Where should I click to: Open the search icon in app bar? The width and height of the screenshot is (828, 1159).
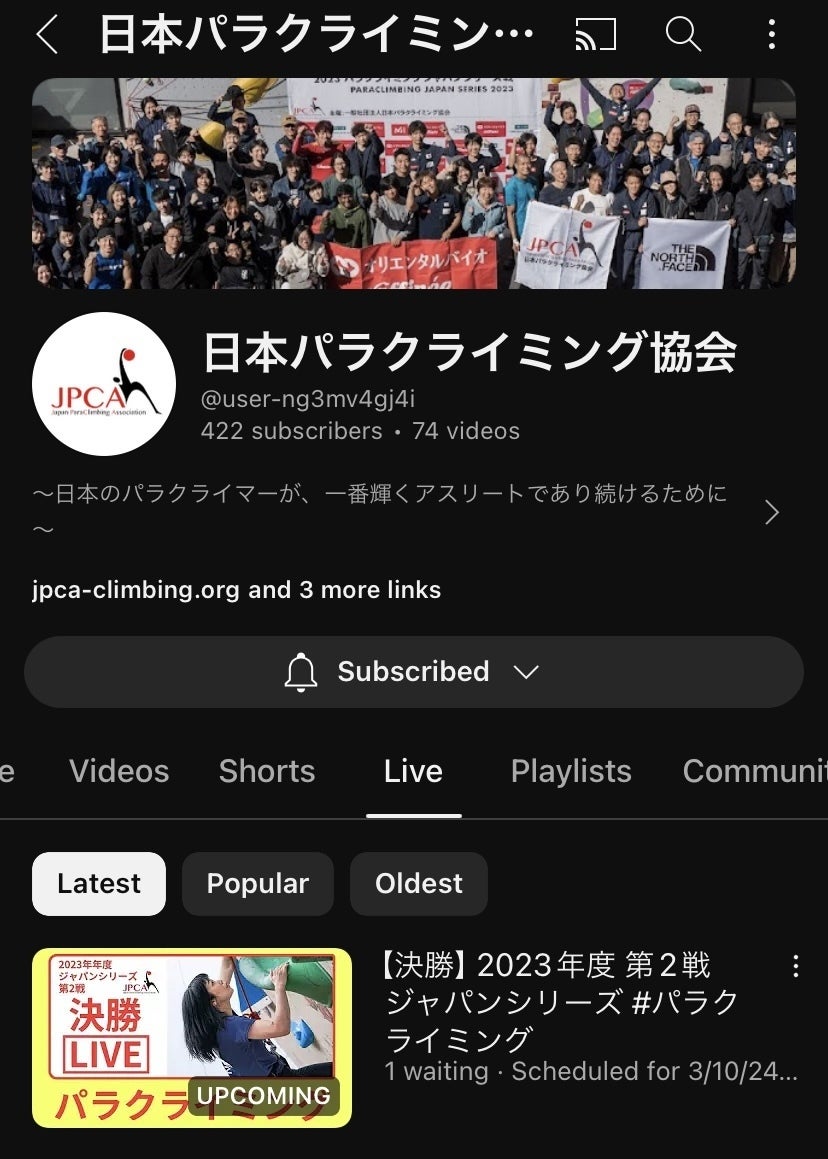(683, 36)
